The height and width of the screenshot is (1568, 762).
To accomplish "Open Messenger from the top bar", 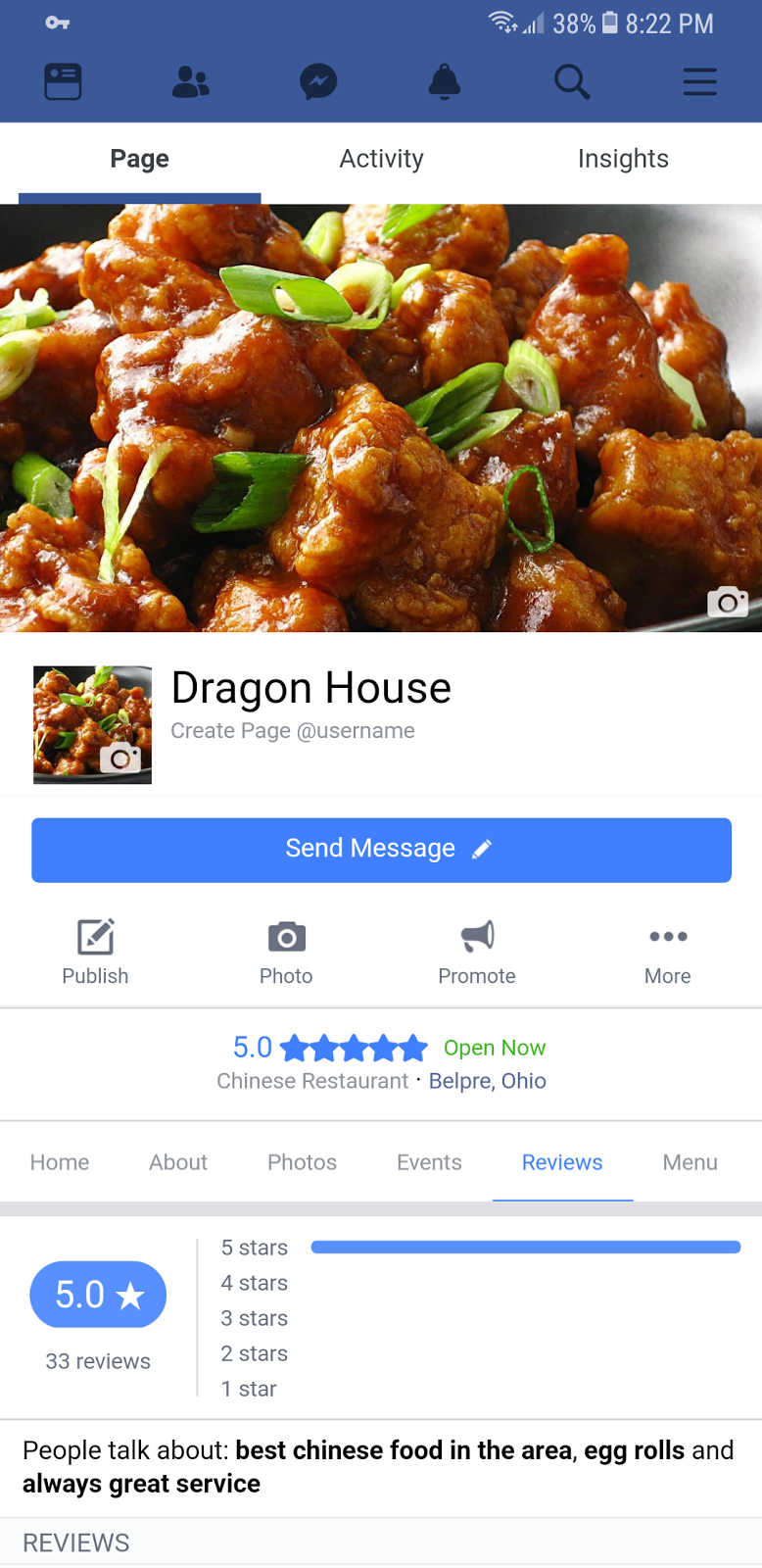I will point(318,82).
